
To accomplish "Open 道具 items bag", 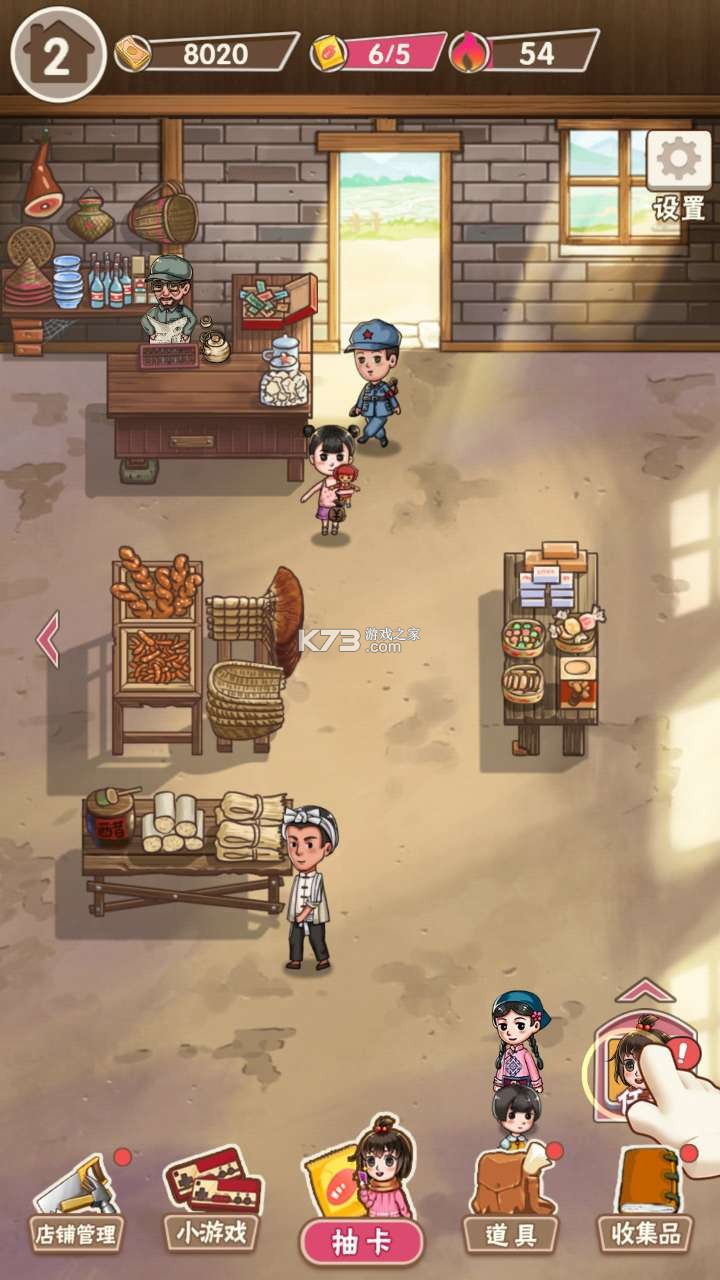I will click(511, 1203).
